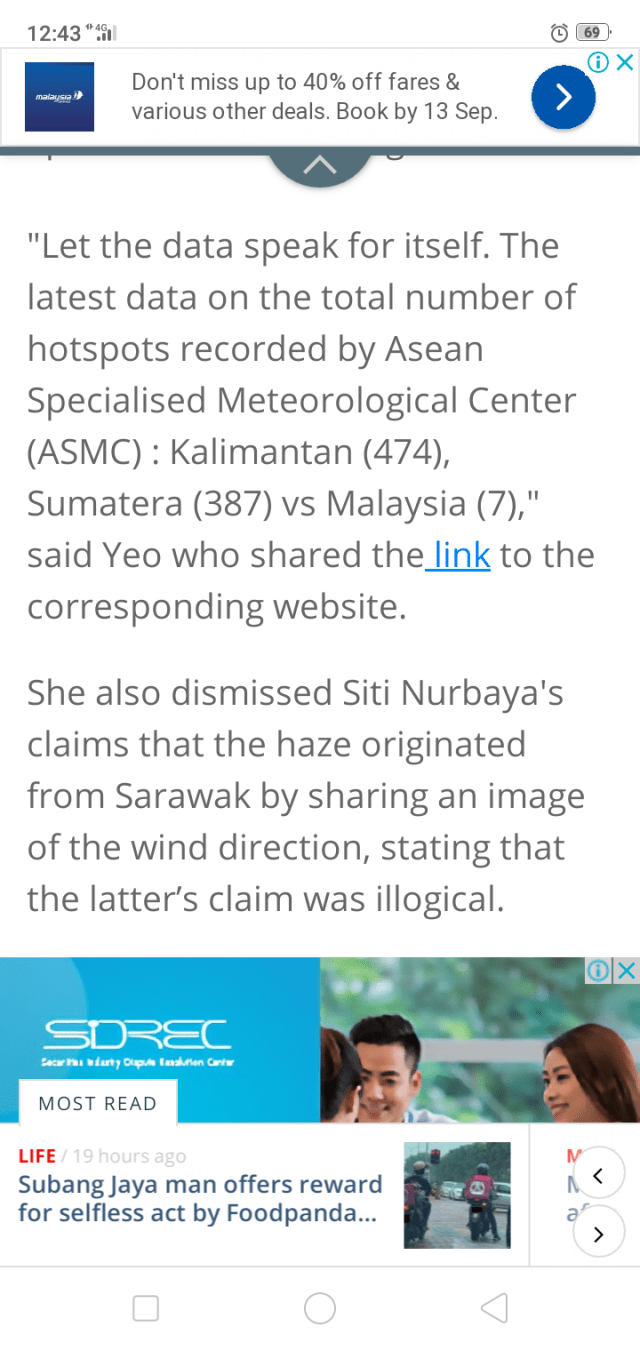640x1351 pixels.
Task: Open the ad info icon on the top banner
Action: (598, 62)
